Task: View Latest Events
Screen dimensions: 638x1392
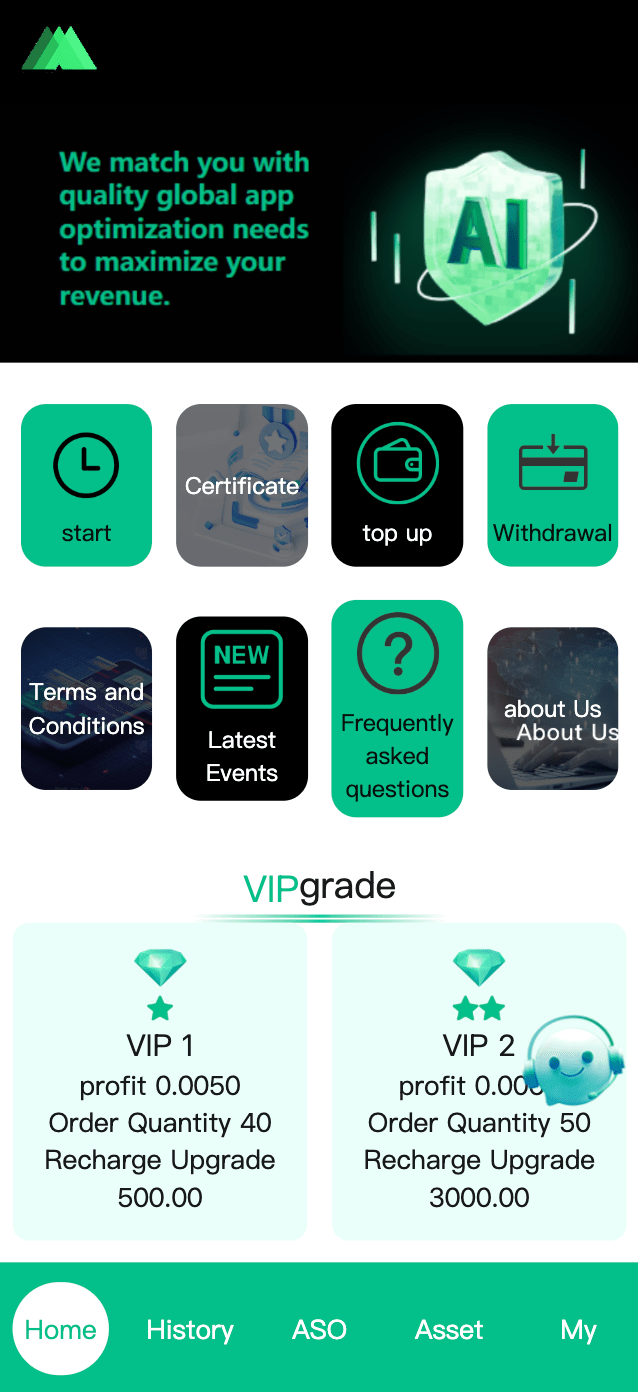Action: pyautogui.click(x=242, y=708)
